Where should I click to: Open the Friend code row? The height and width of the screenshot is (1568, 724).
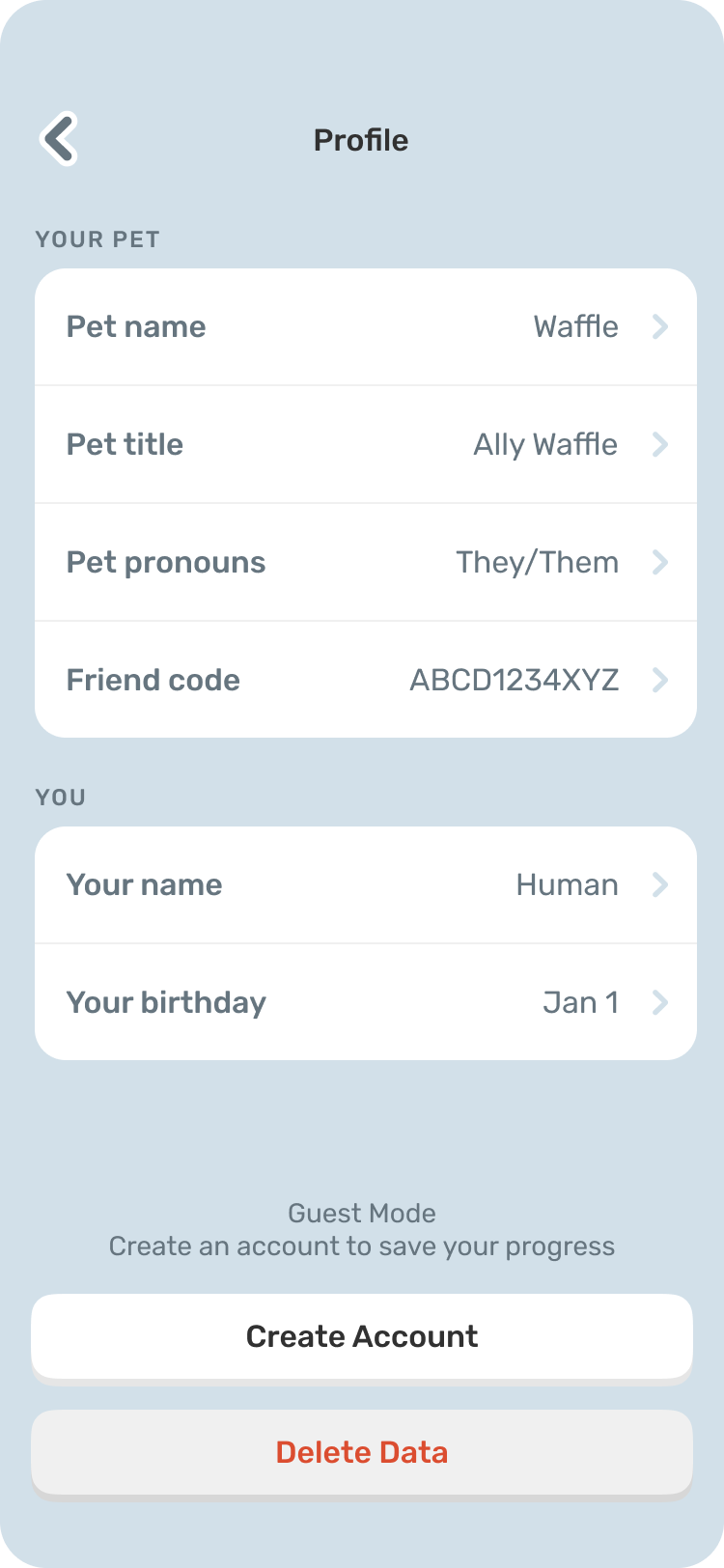[x=365, y=681]
